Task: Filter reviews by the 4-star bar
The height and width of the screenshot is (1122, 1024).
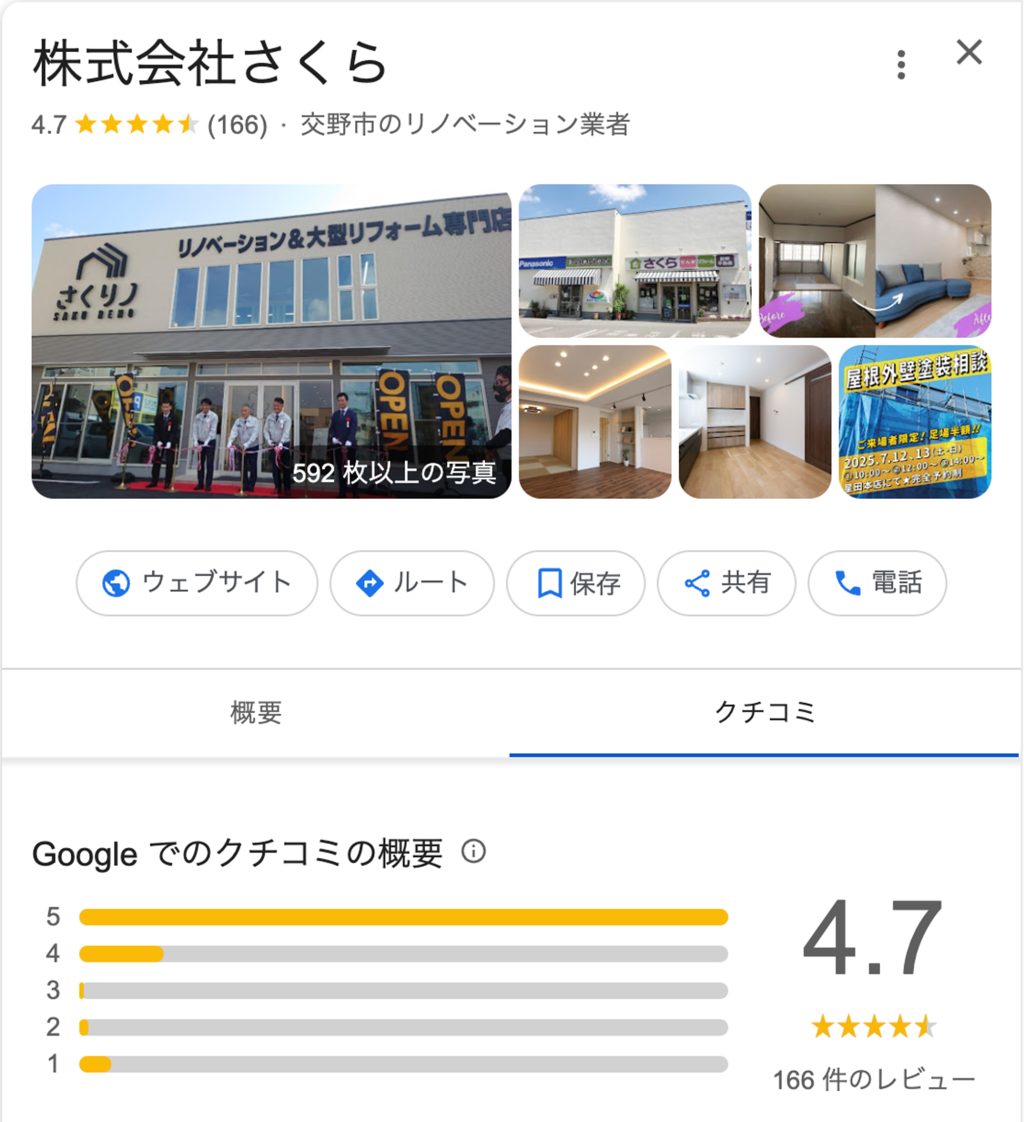Action: (x=403, y=954)
